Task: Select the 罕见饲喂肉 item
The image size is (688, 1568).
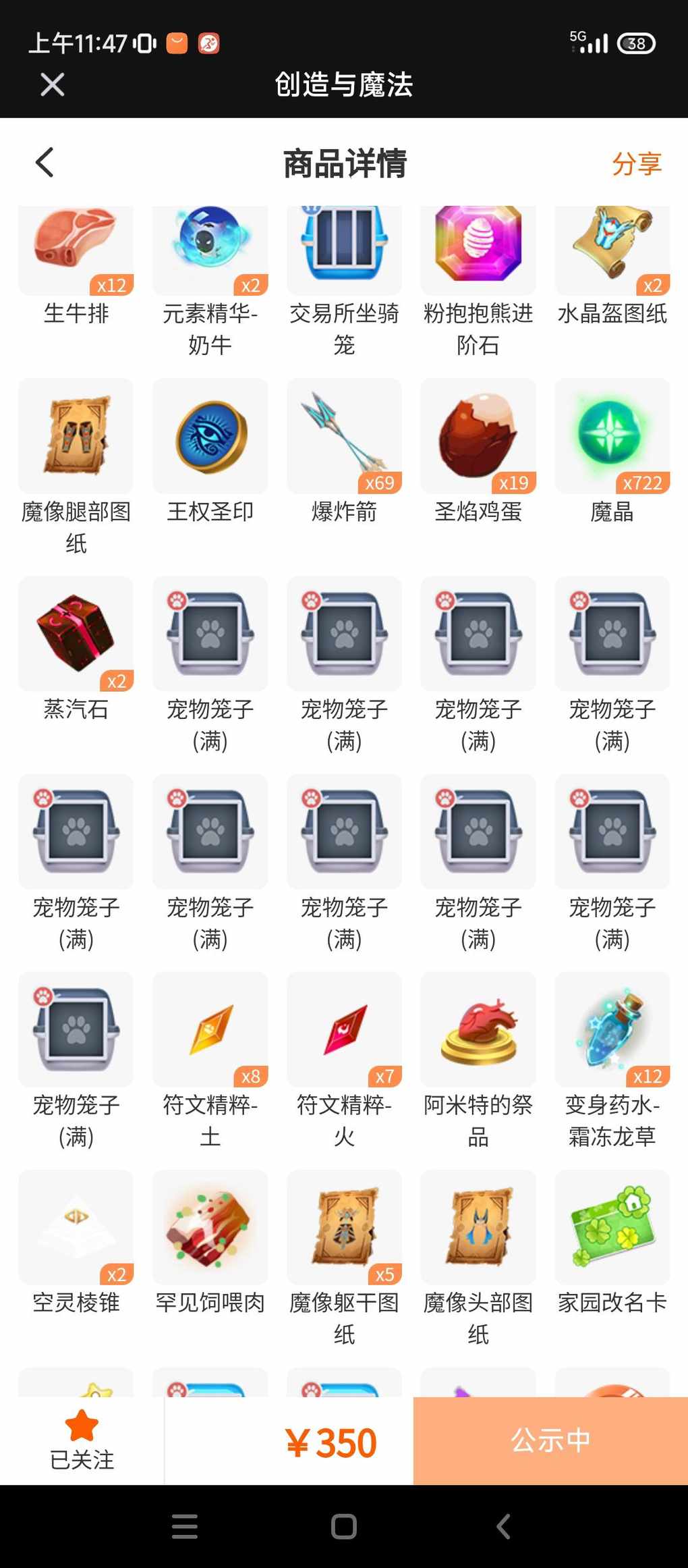Action: 210,1243
